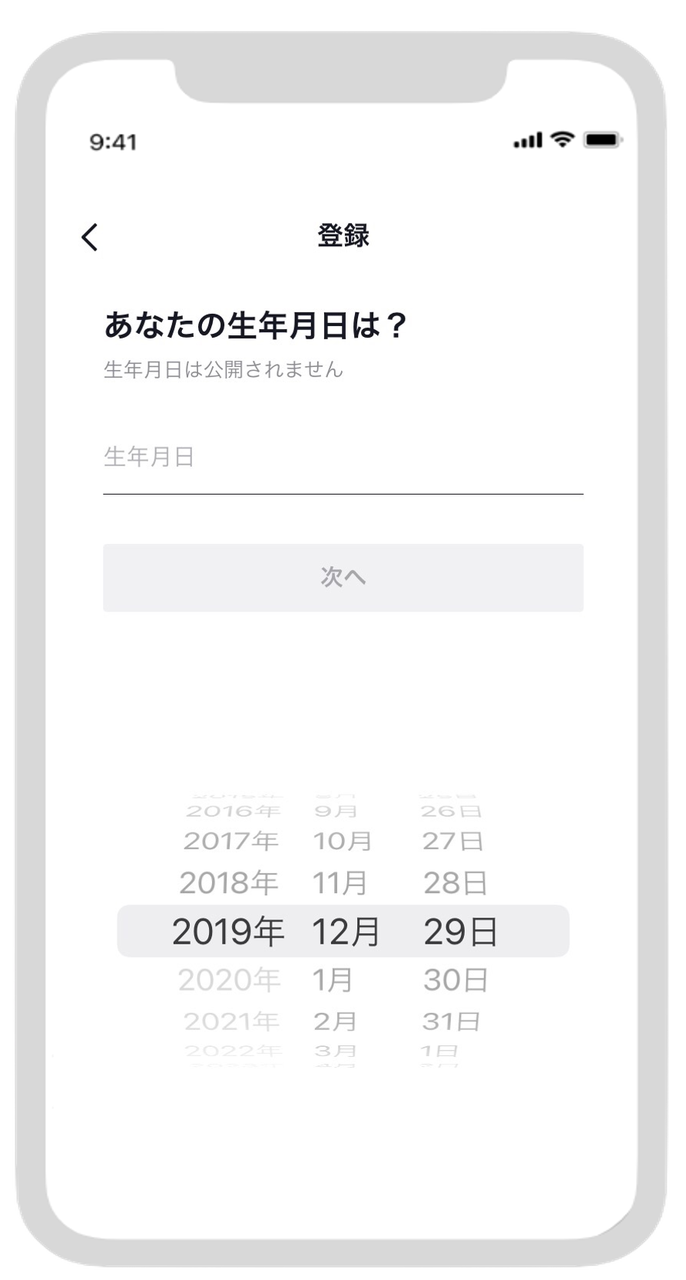Pick 27日 from the day column
The width and height of the screenshot is (686, 1280).
tap(453, 841)
